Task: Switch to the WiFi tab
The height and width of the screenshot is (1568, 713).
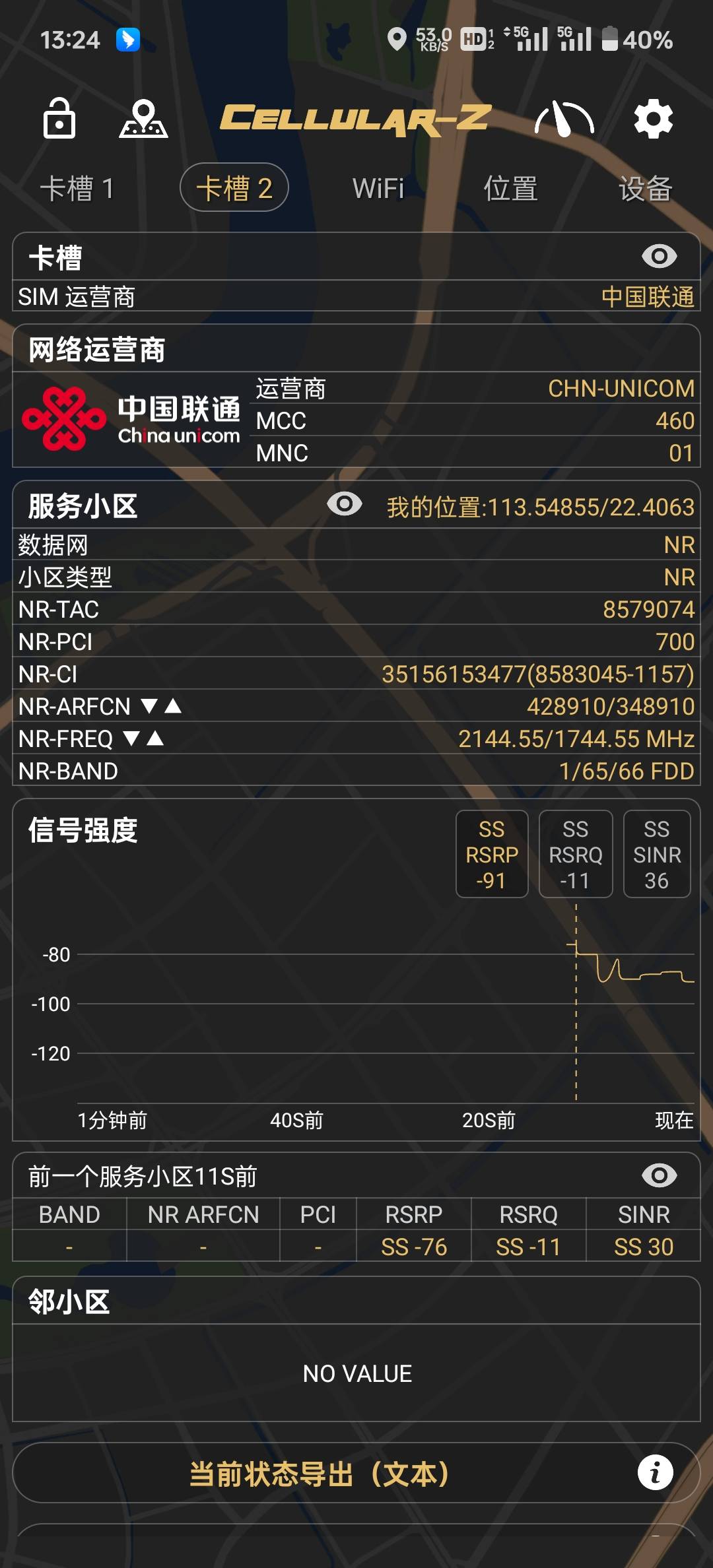Action: tap(378, 189)
